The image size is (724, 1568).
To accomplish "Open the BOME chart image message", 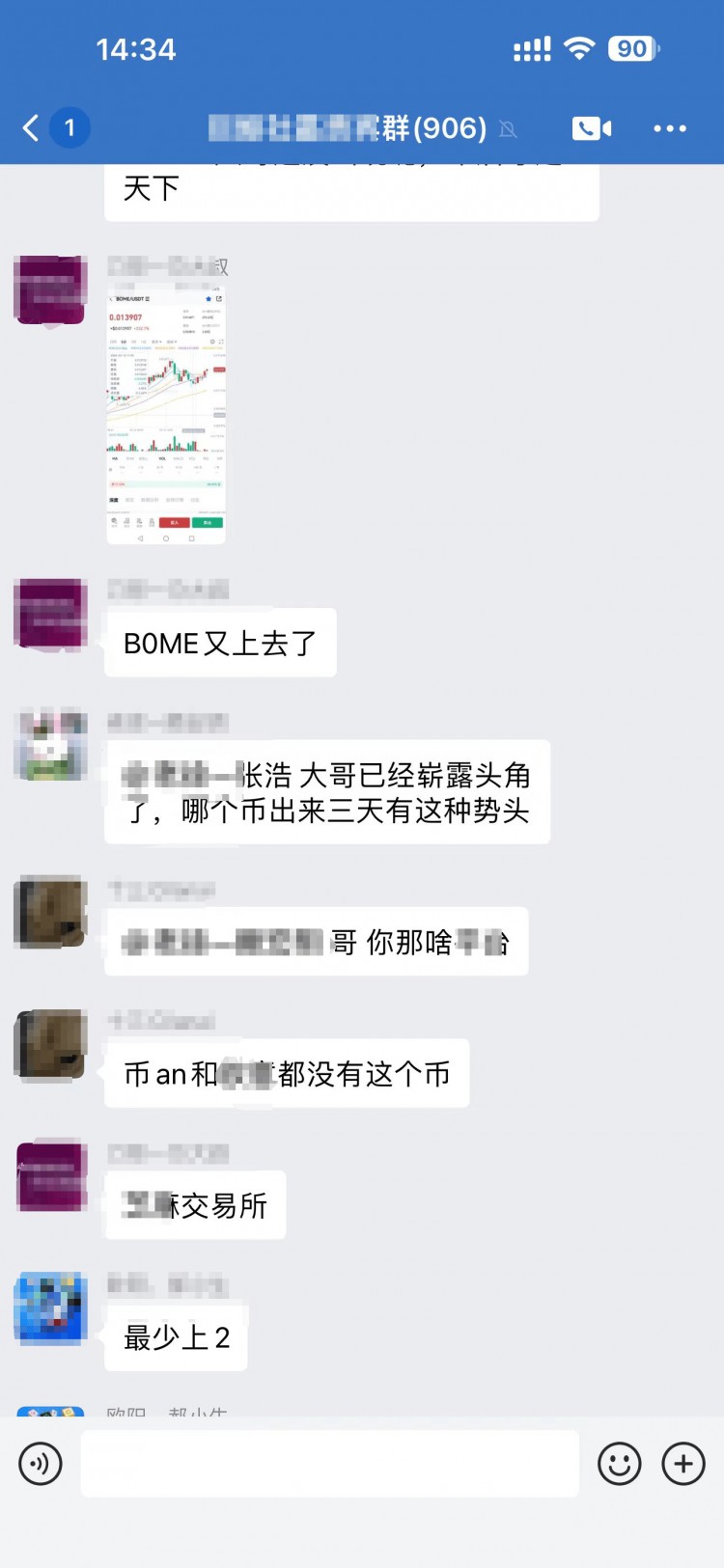I will click(166, 412).
